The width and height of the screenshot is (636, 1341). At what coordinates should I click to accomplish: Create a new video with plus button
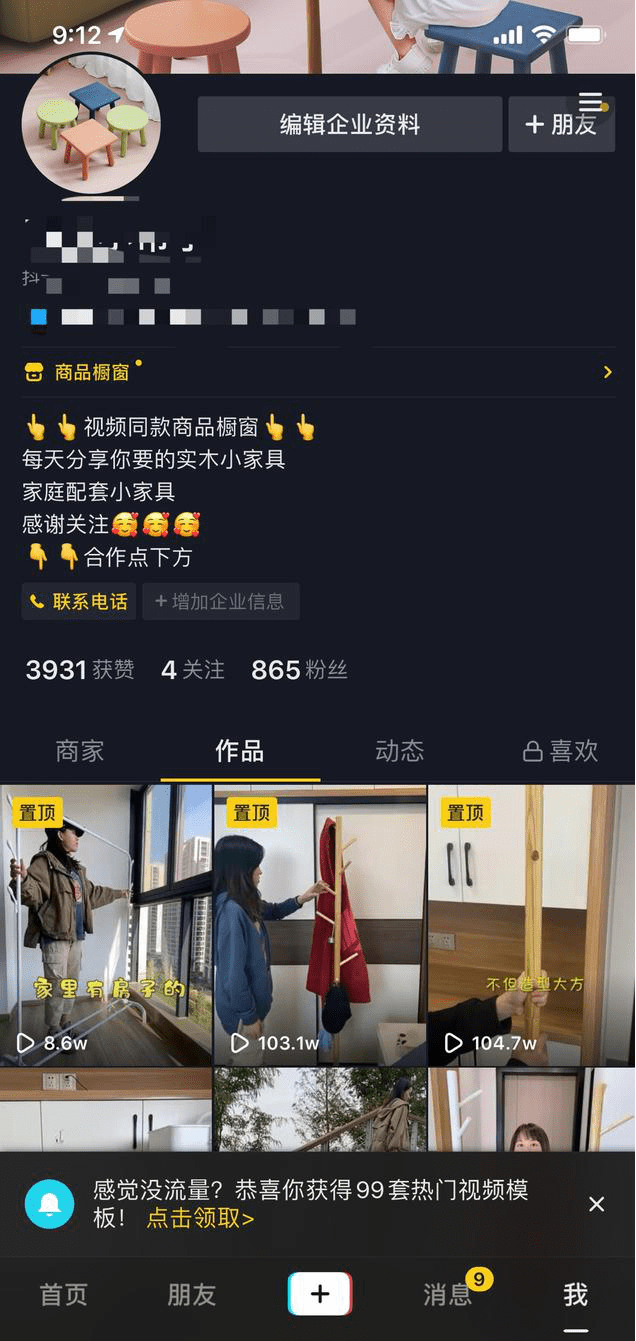(x=320, y=1294)
